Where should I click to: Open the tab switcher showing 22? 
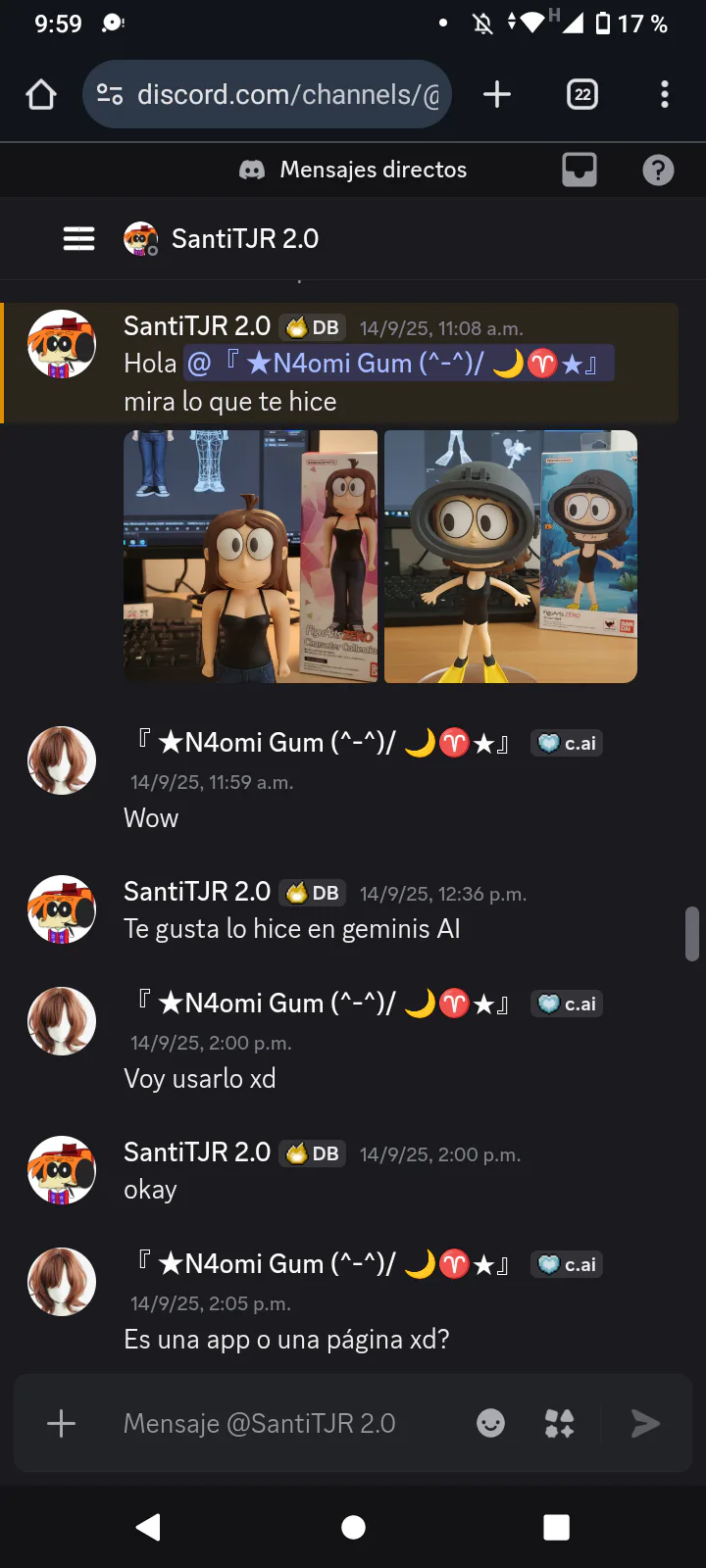582,94
